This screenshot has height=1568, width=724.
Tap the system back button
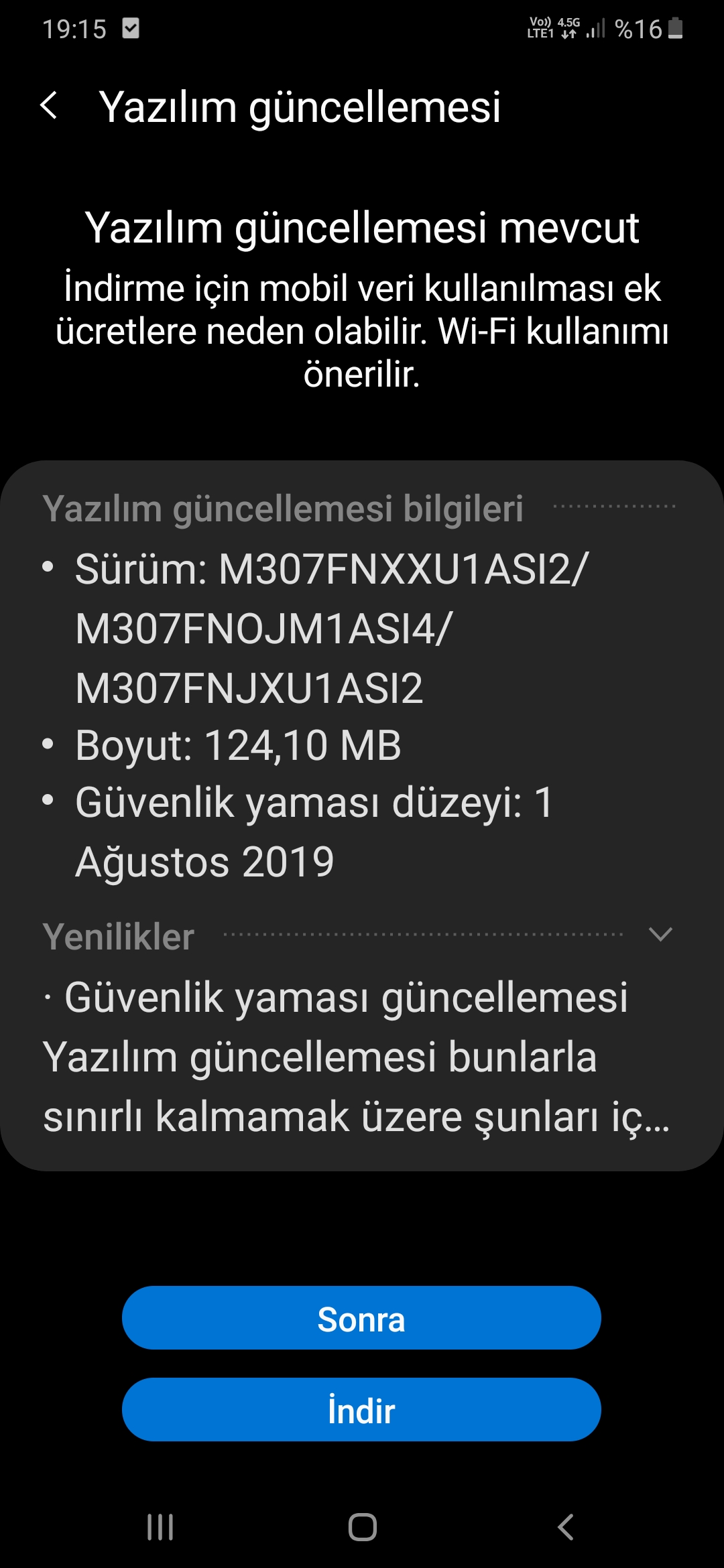click(x=565, y=1527)
